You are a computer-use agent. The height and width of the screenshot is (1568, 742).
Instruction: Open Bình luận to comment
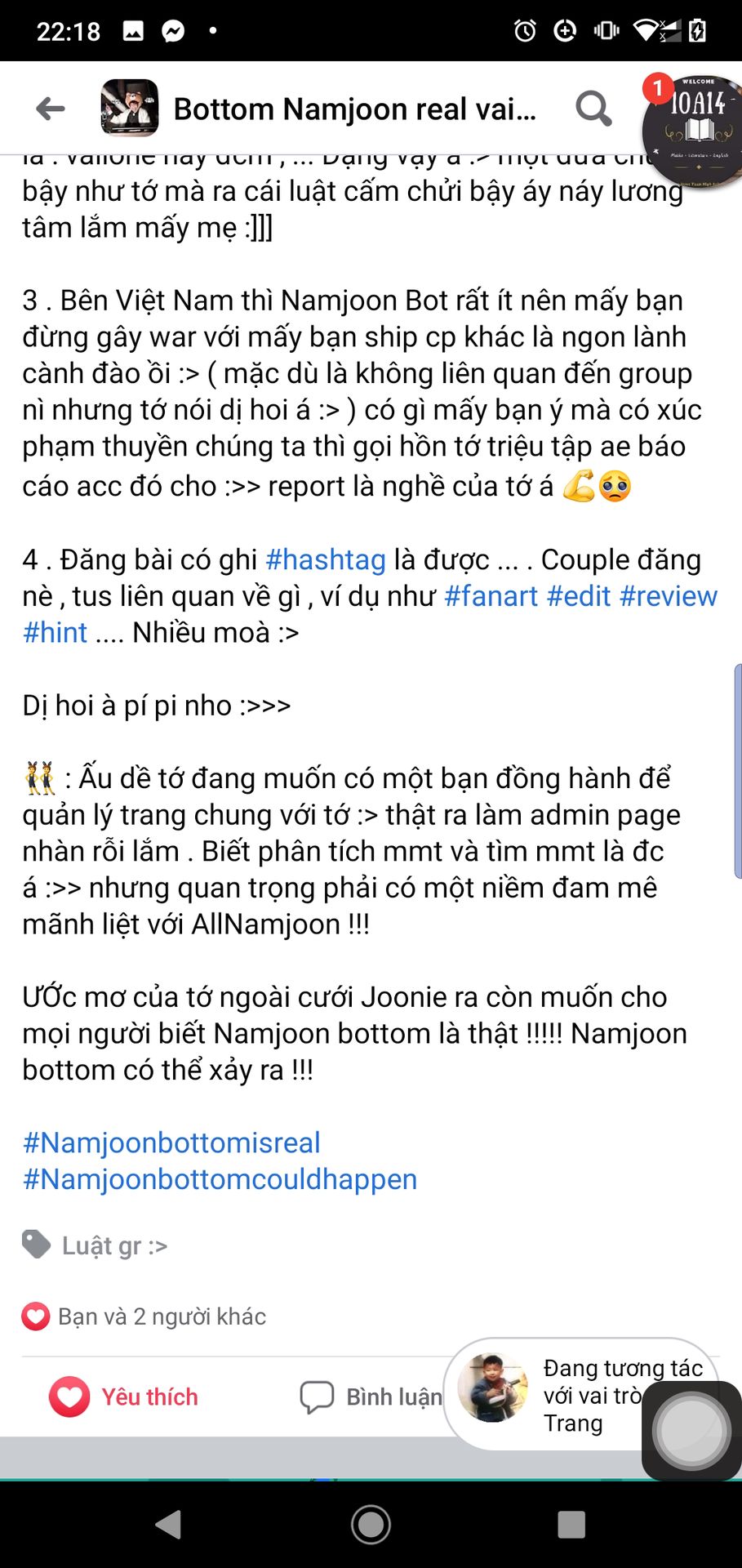click(371, 1396)
